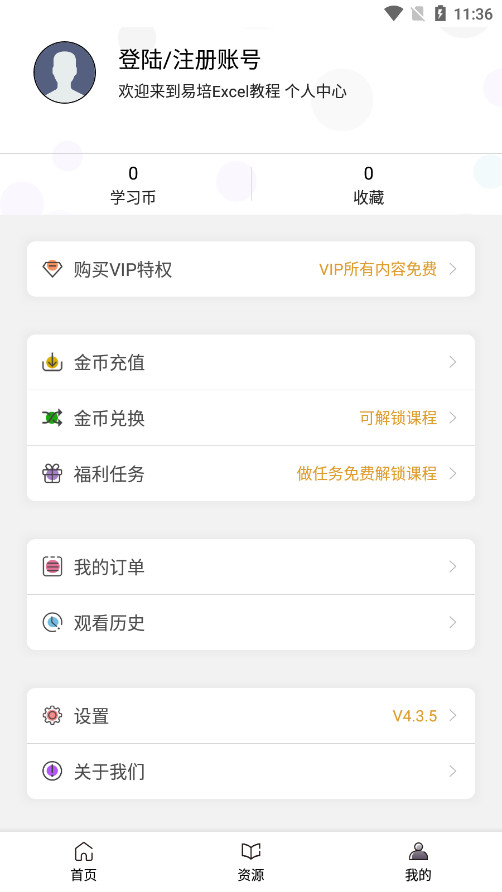Open 登陆/注册账号 login link
The image size is (502, 892).
pos(189,60)
